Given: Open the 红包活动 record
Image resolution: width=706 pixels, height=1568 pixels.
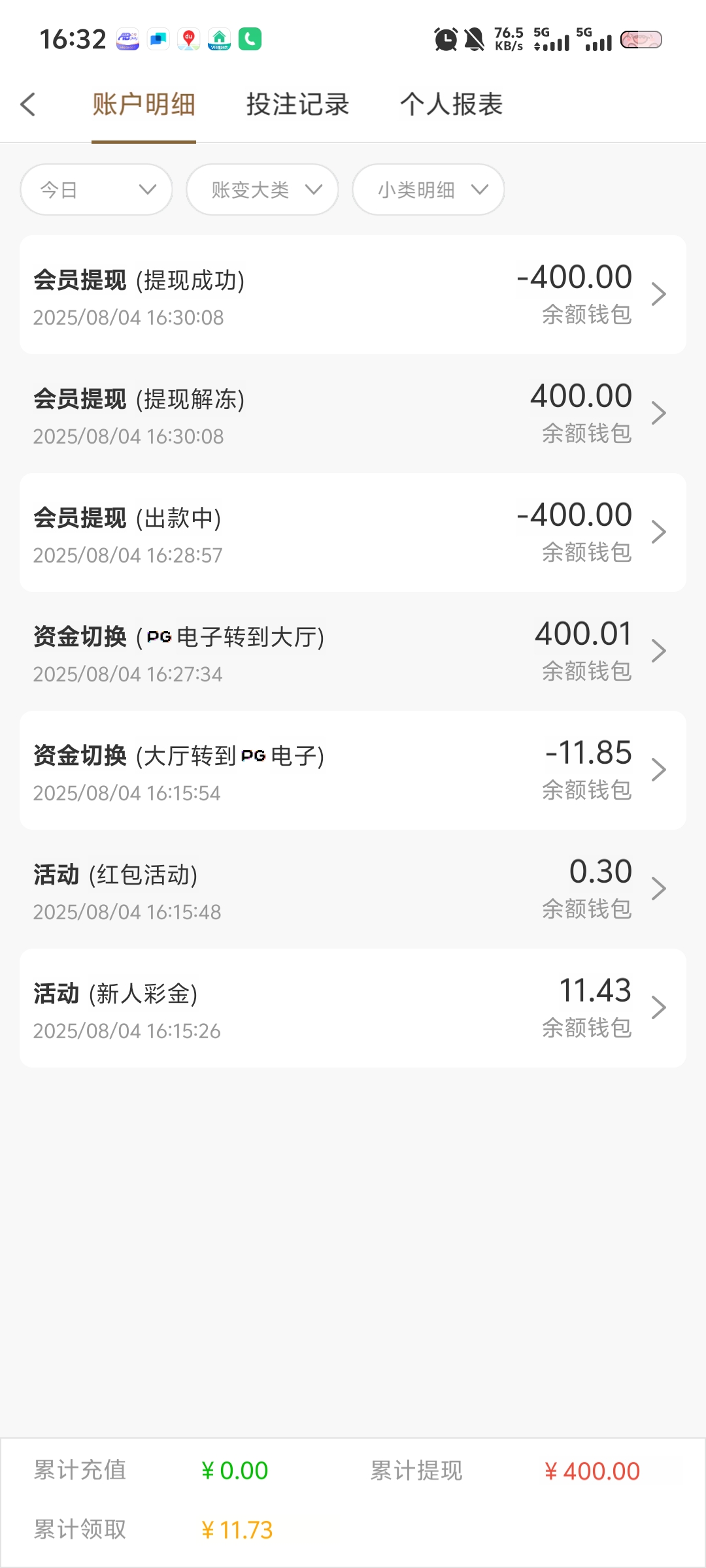Looking at the screenshot, I should (353, 889).
